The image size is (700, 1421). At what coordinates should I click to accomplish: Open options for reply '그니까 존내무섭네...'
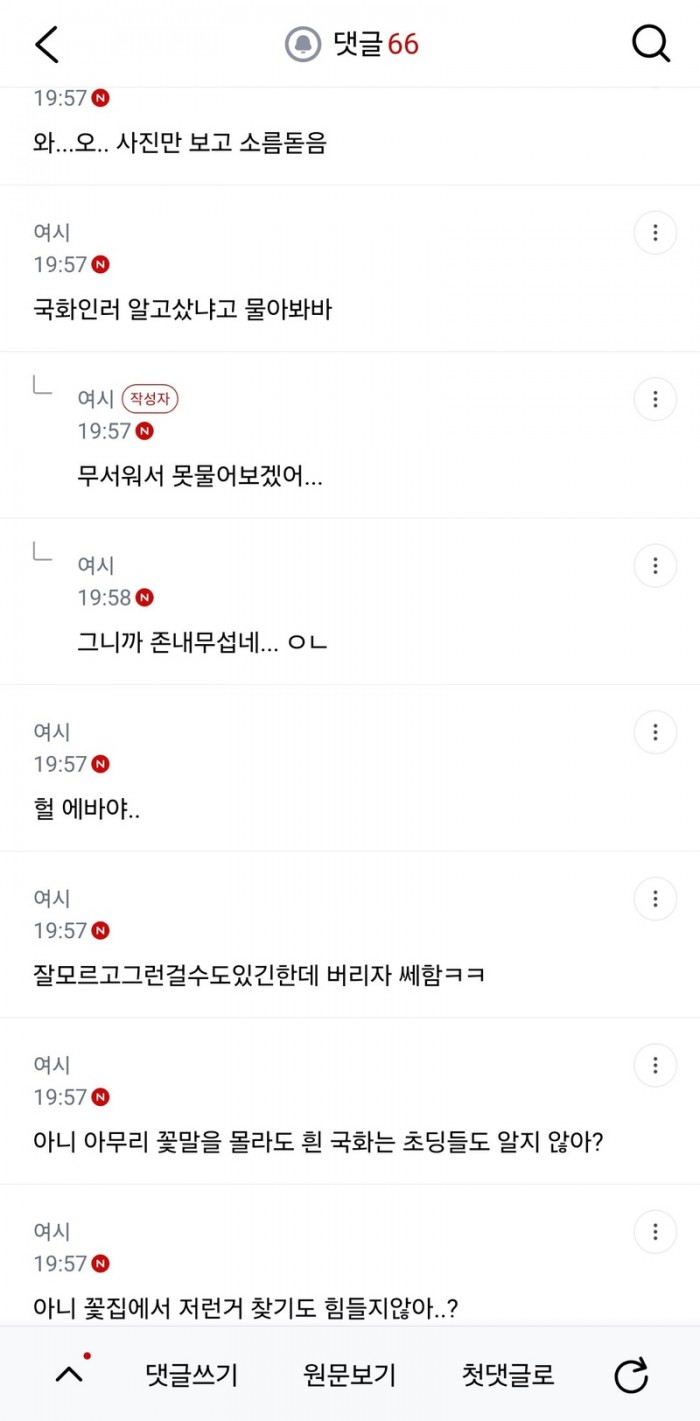pyautogui.click(x=655, y=566)
